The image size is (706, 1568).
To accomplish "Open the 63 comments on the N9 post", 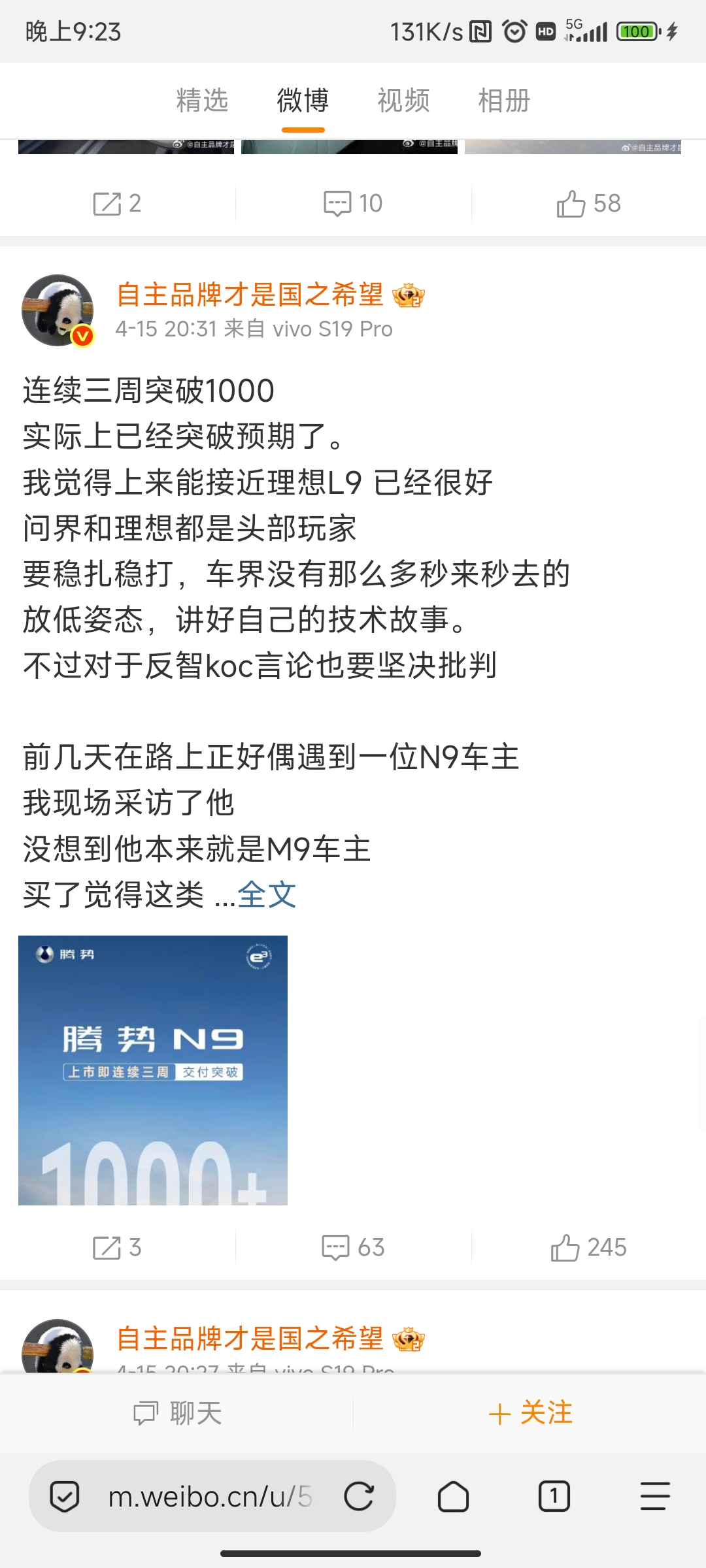I will 353,1247.
